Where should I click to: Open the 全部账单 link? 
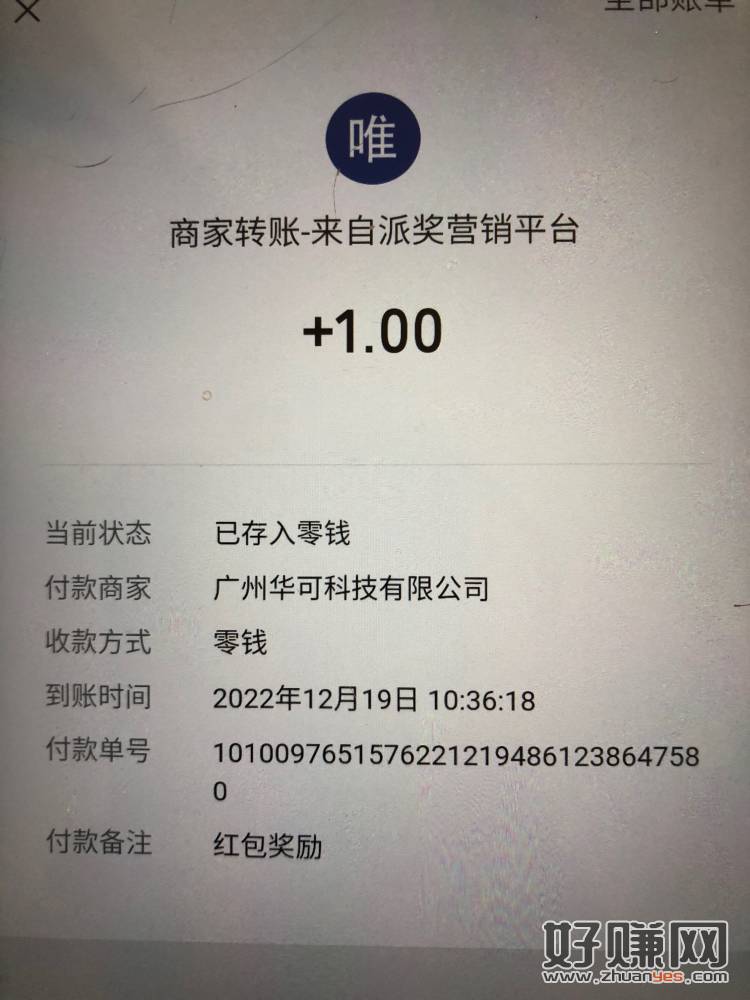click(674, 5)
